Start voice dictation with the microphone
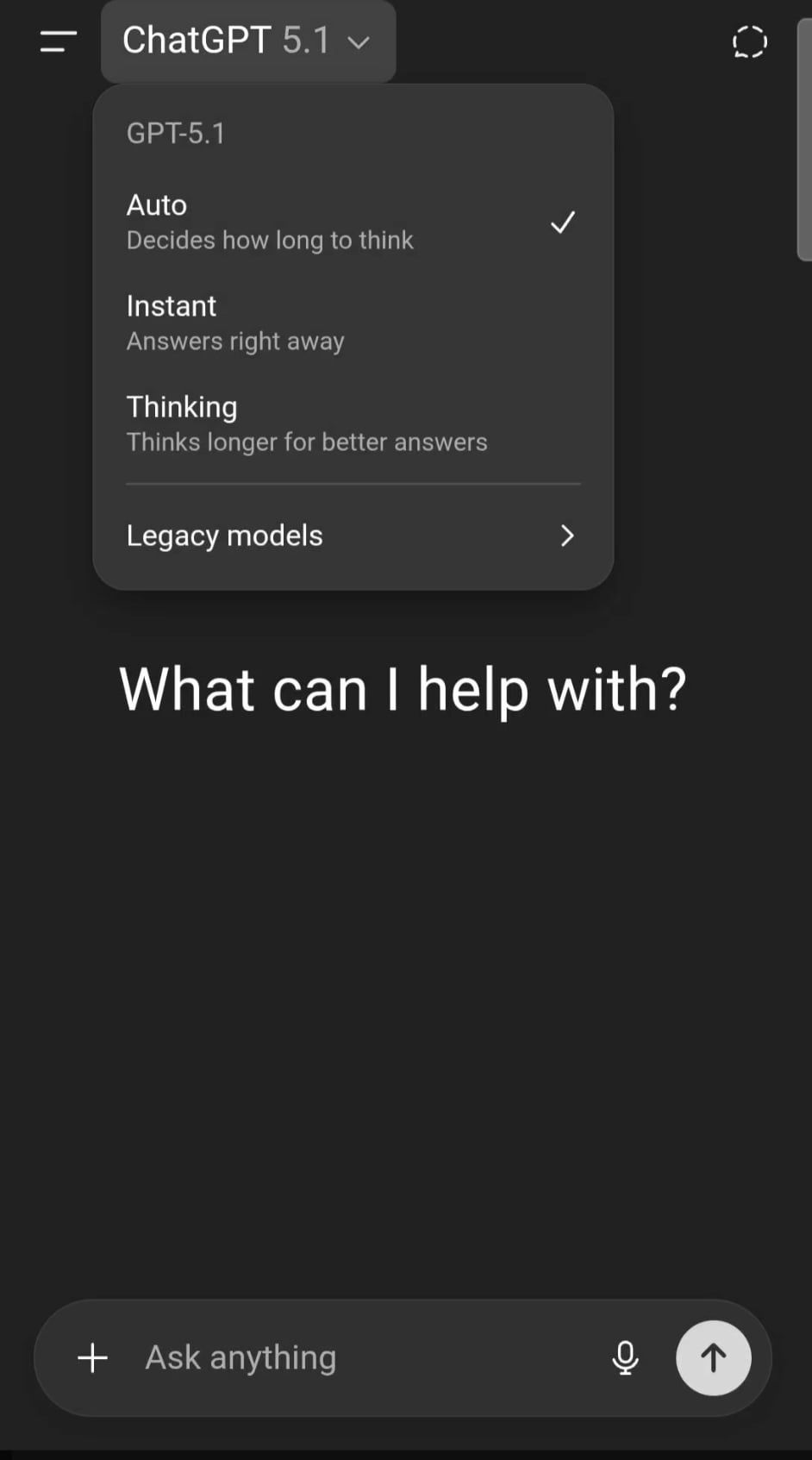The height and width of the screenshot is (1460, 812). [625, 1357]
